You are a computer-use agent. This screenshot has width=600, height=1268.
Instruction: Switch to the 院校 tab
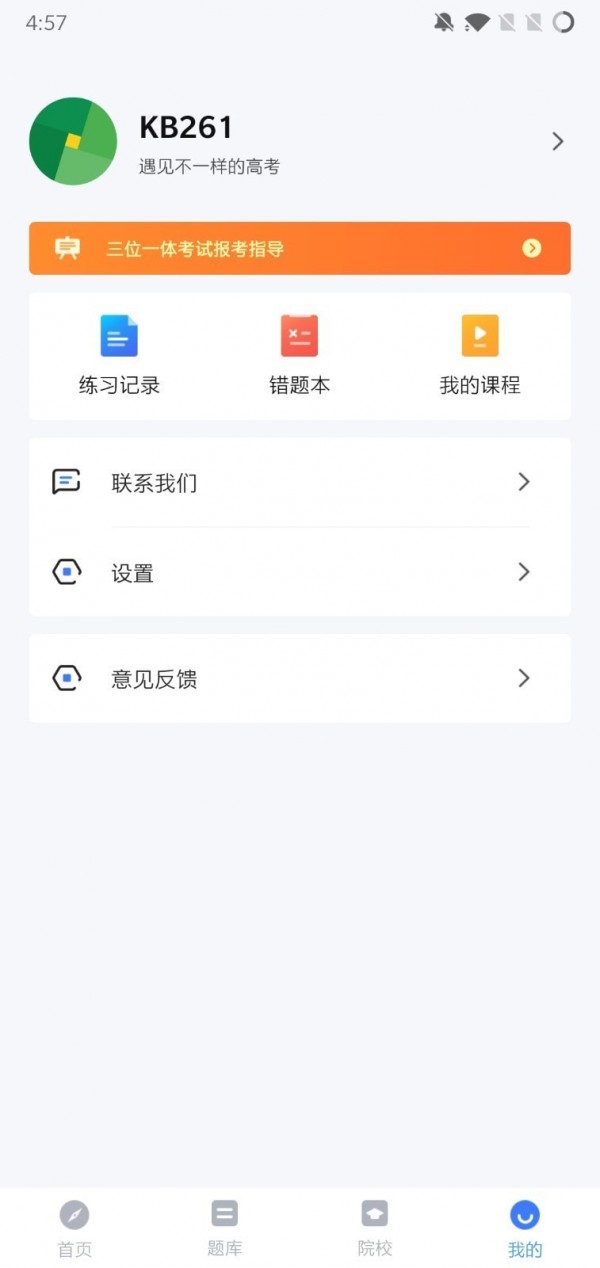click(375, 1228)
